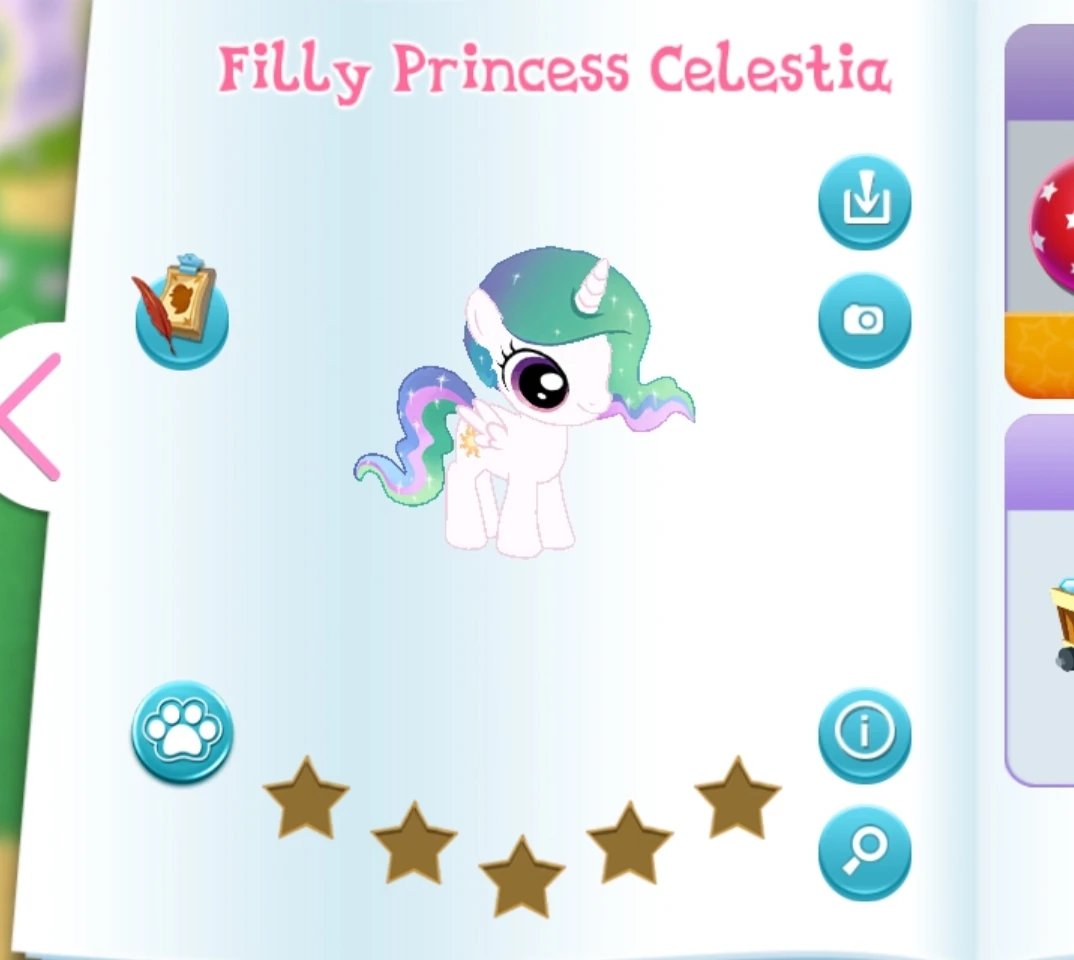Image resolution: width=1074 pixels, height=960 pixels.
Task: Tap the download-to-inventory icon
Action: click(864, 202)
